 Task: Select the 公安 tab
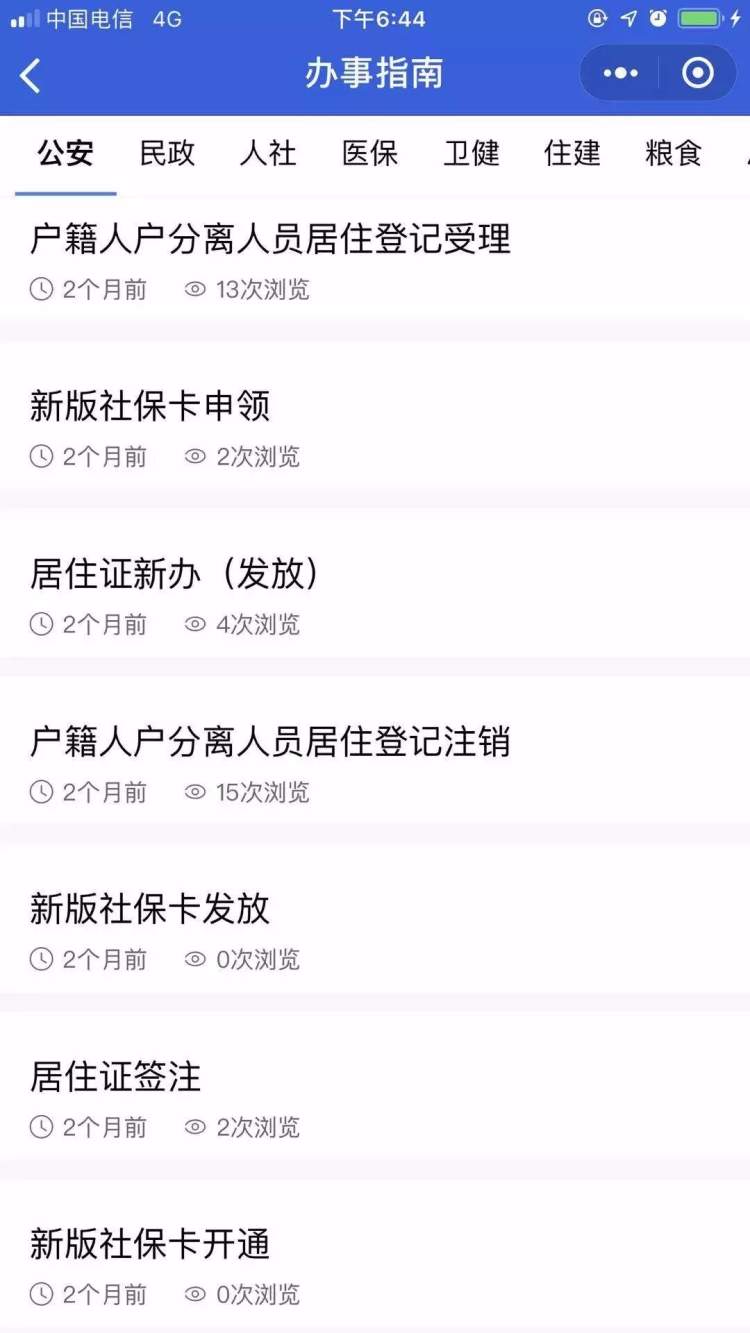pyautogui.click(x=66, y=153)
